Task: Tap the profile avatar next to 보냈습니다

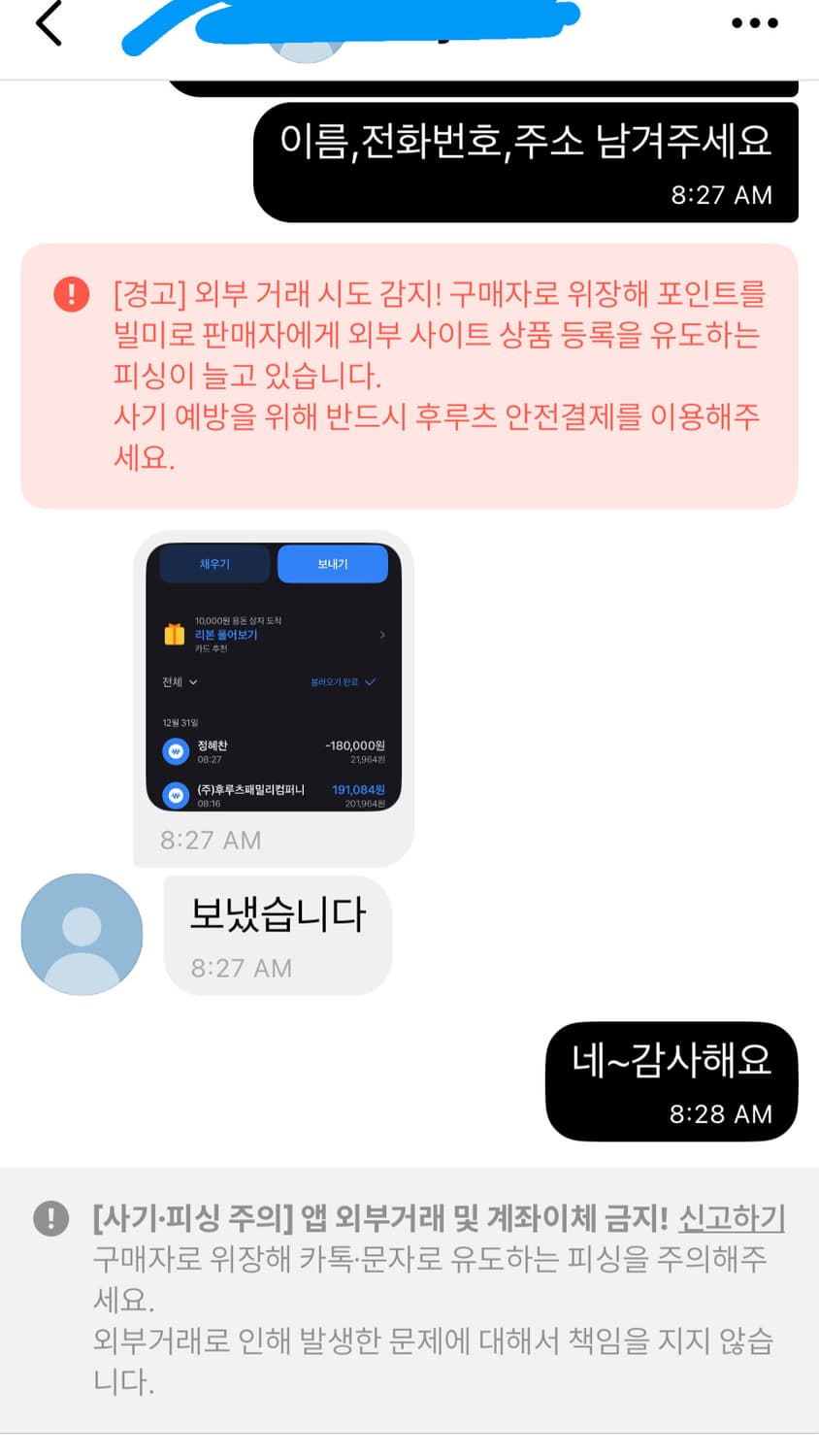Action: [x=82, y=933]
